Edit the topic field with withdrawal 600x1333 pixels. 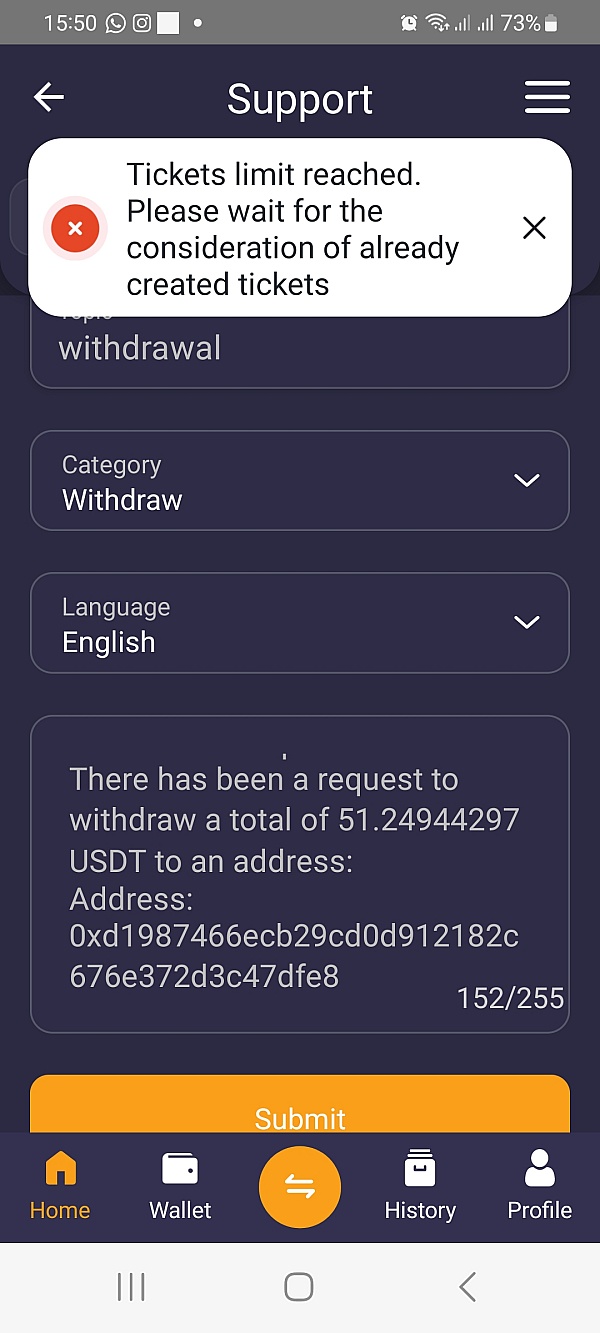300,350
